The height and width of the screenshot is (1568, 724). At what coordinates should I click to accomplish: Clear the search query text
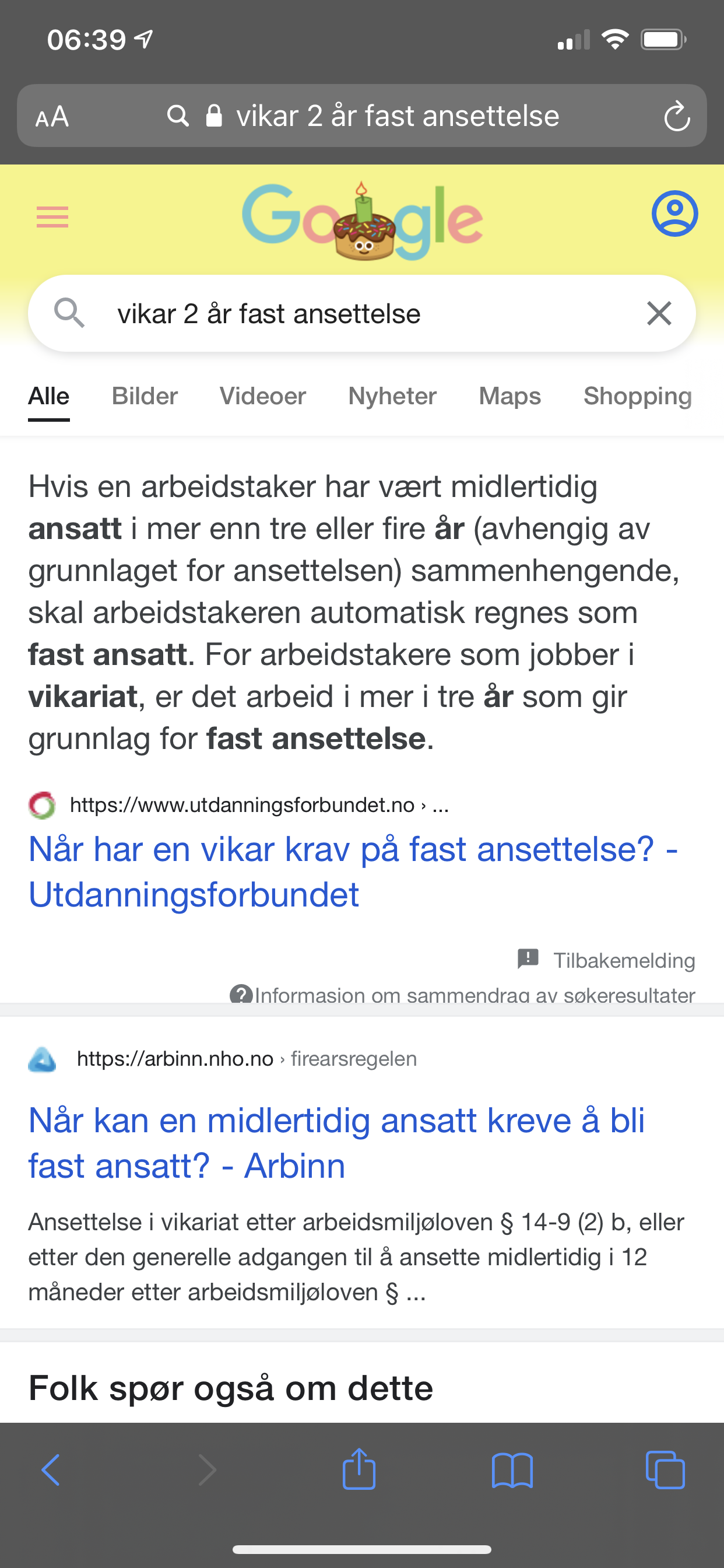click(659, 313)
